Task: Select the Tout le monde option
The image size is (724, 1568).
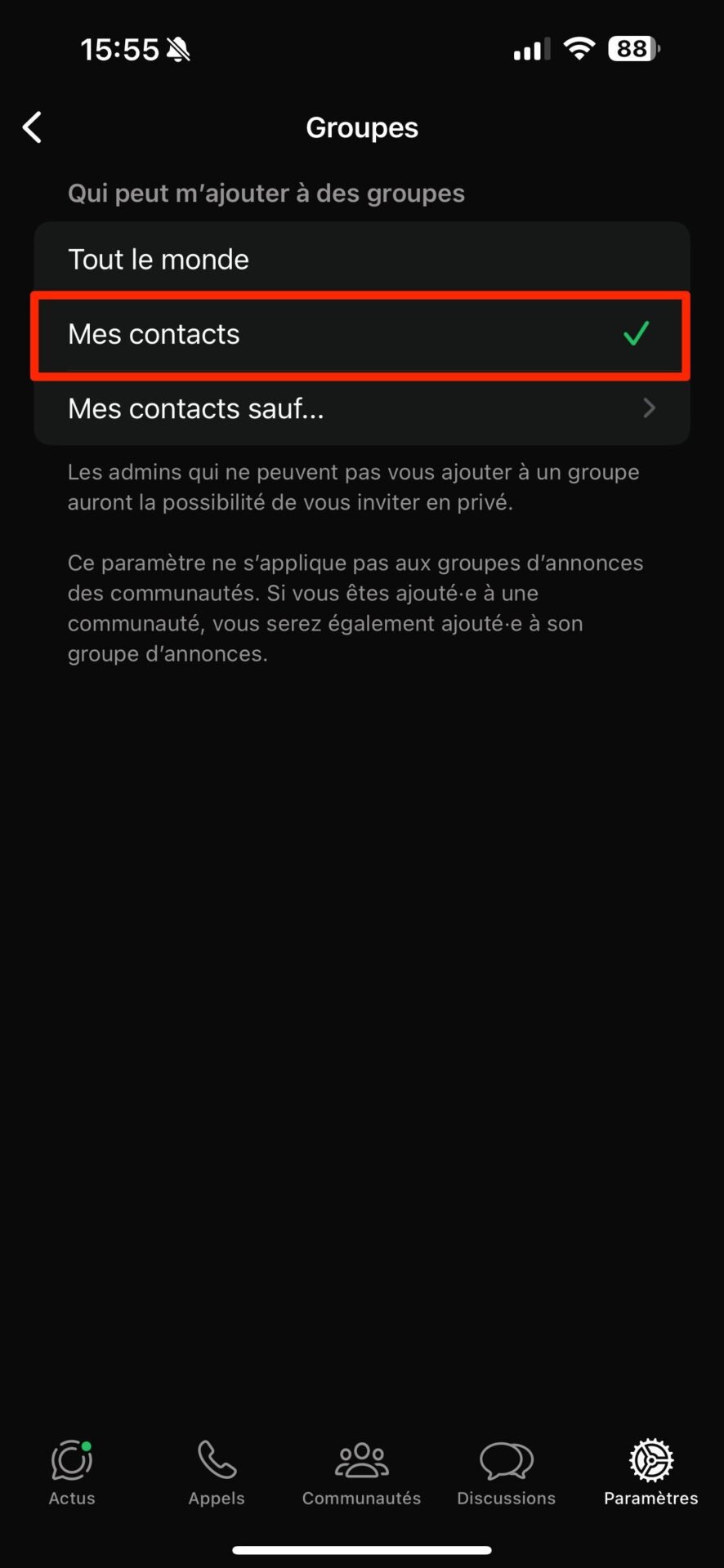Action: point(362,260)
